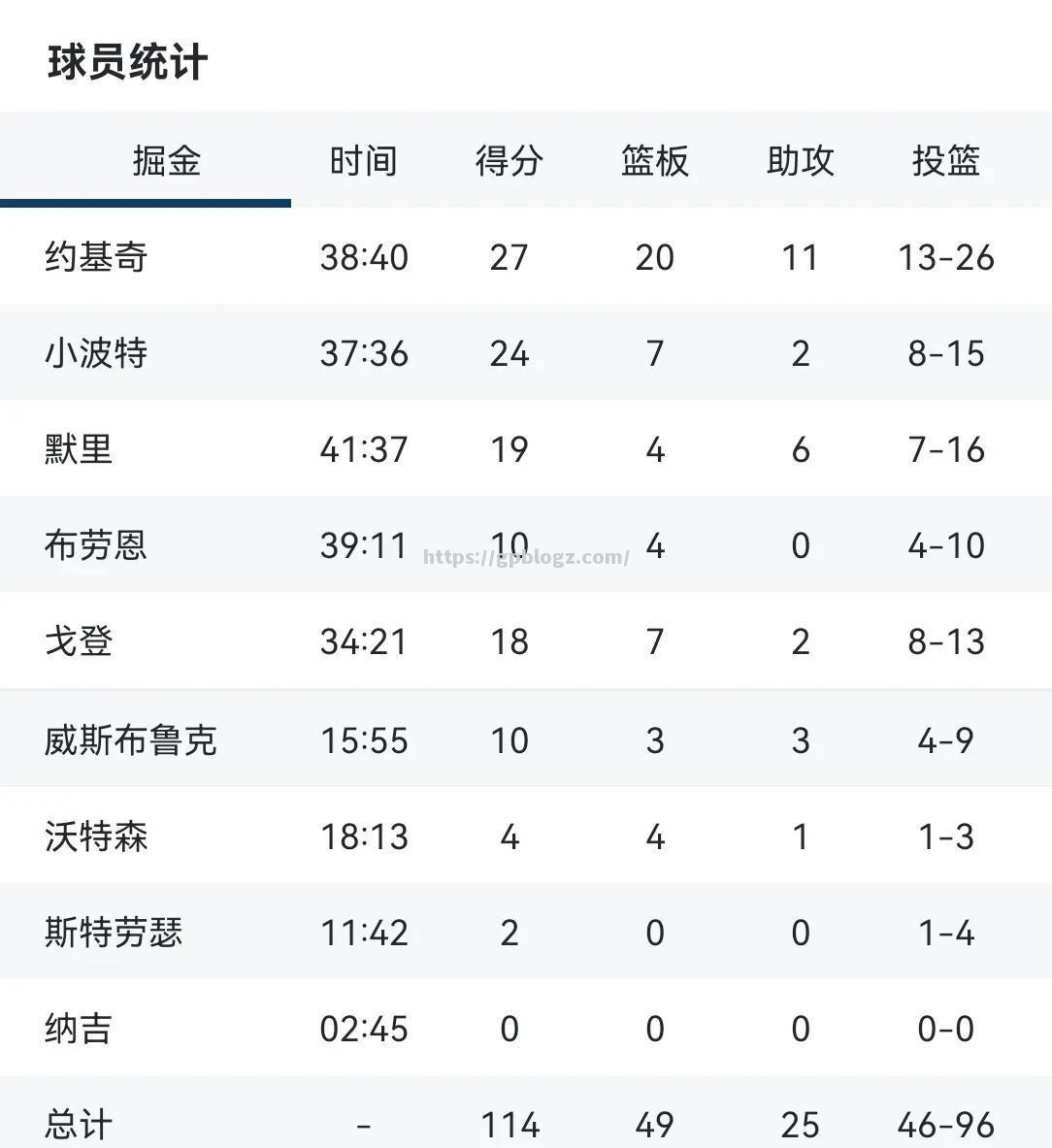Open player 小波特's details

97,353
